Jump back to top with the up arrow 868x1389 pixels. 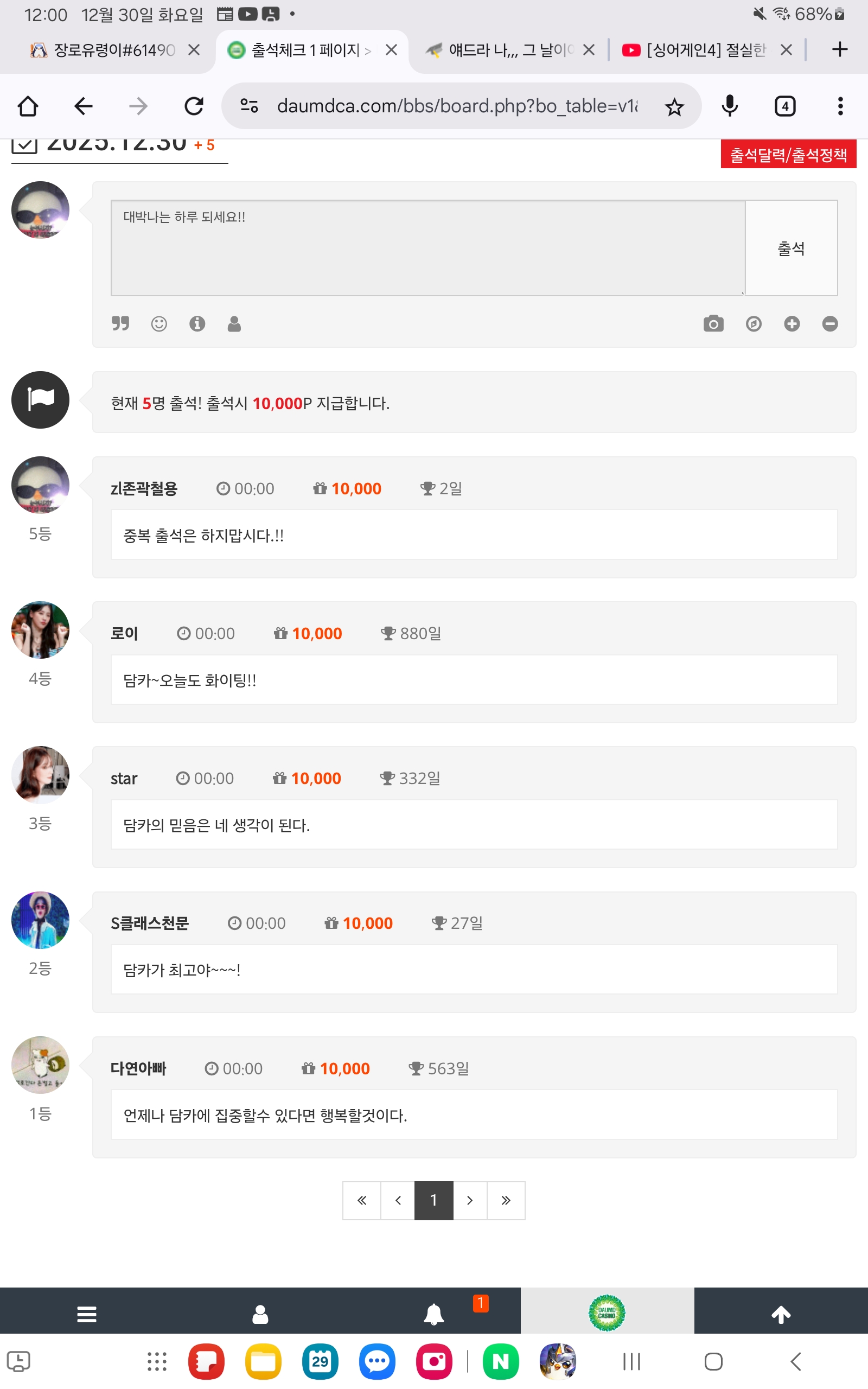click(781, 1313)
